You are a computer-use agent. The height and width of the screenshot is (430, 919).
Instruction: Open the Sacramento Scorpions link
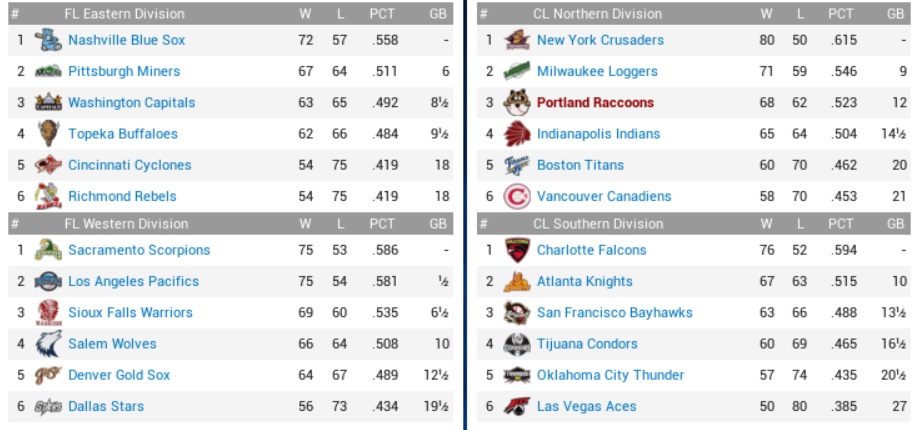139,250
